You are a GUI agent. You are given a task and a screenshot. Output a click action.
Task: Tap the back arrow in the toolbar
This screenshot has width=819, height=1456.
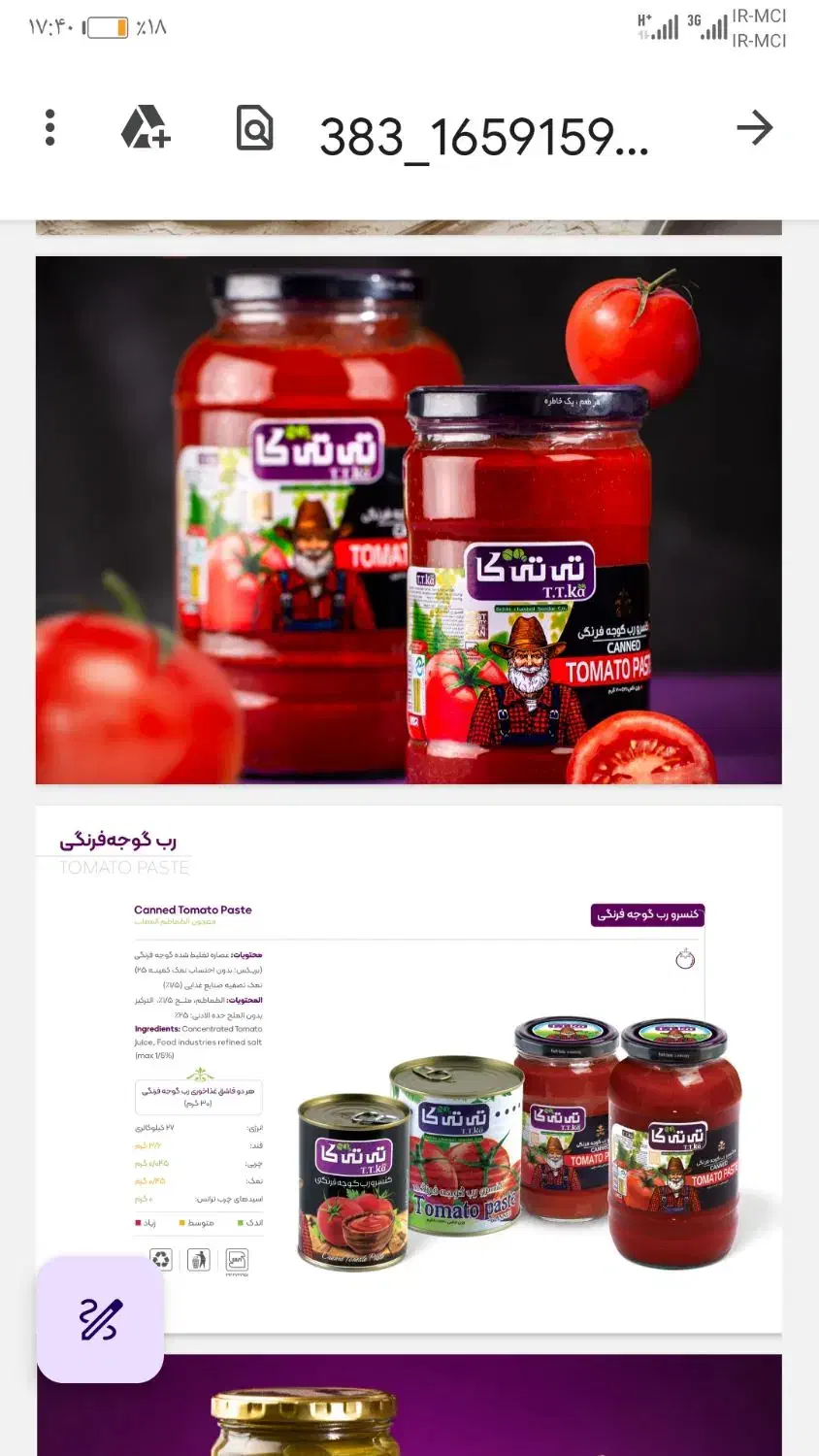pyautogui.click(x=754, y=128)
